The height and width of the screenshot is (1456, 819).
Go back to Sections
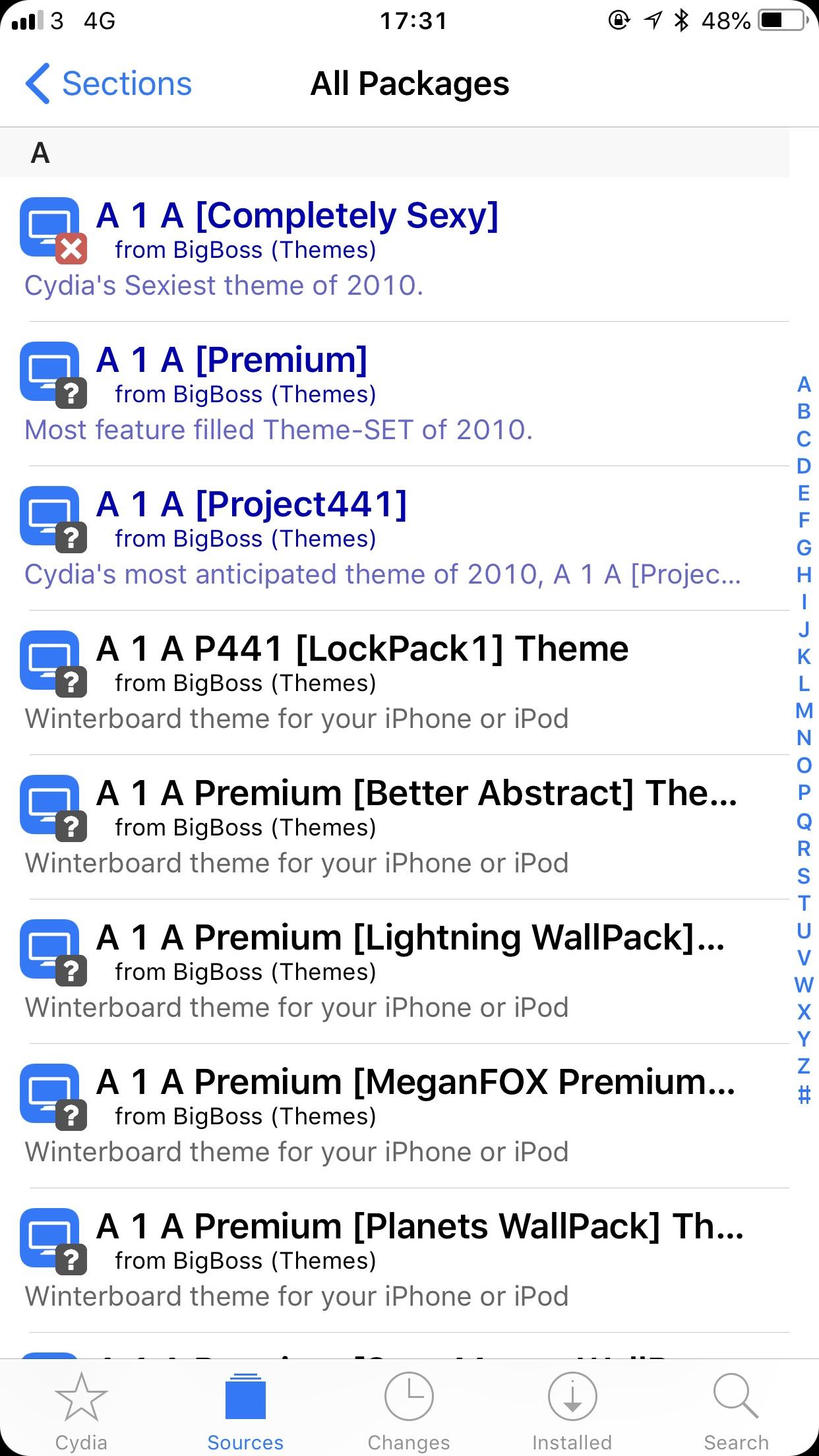click(x=109, y=84)
